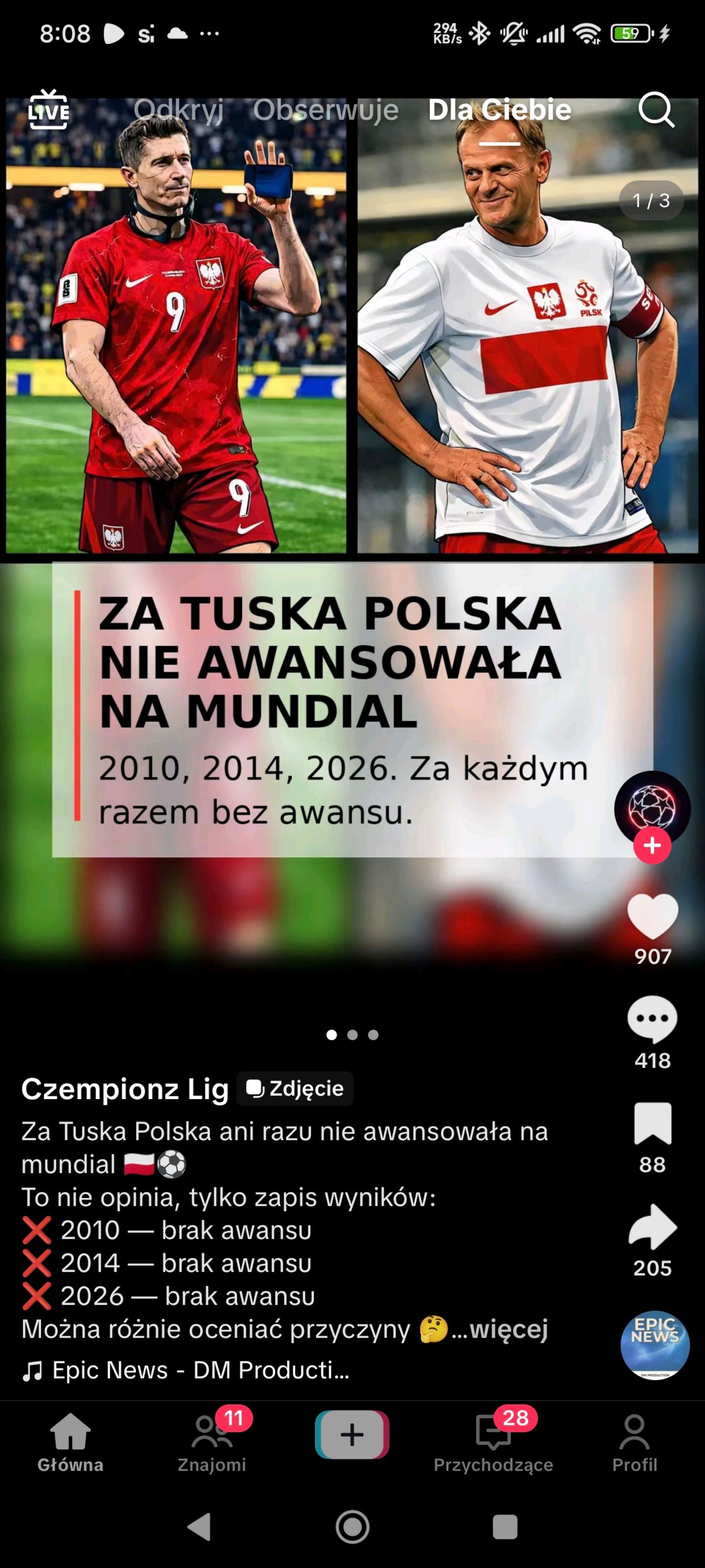
Task: Create a new post with plus button
Action: click(352, 1435)
